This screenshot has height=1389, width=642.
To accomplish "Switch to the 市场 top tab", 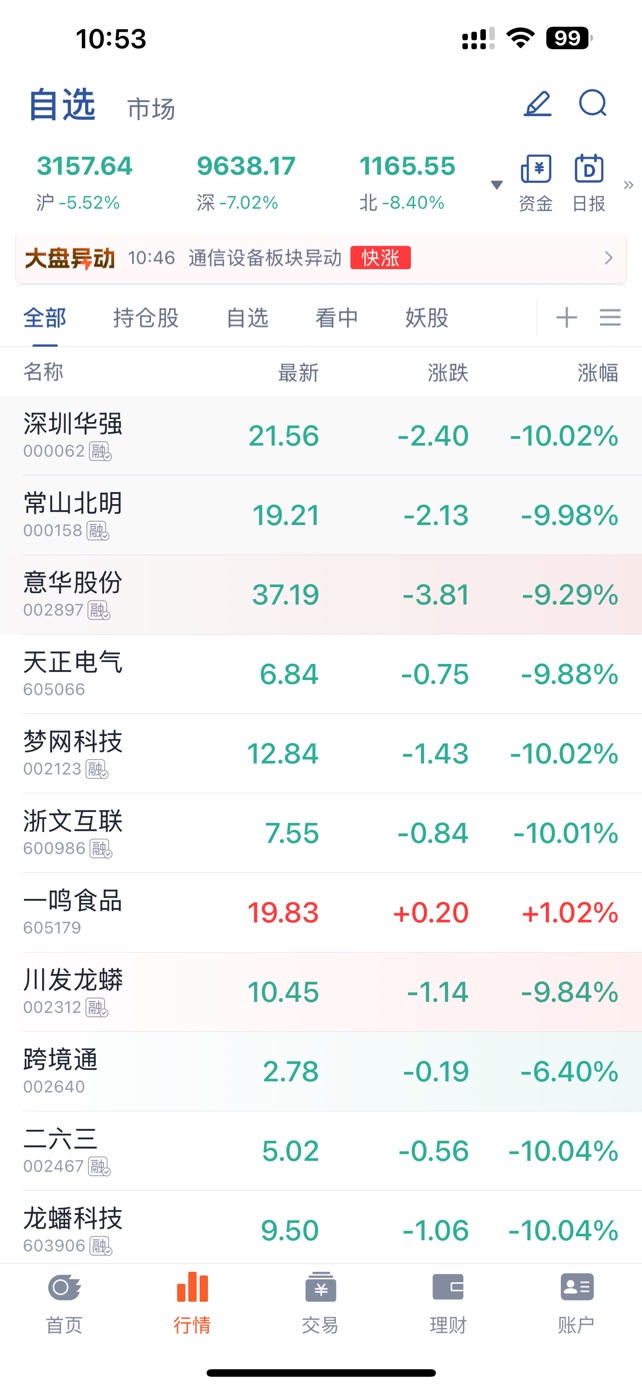I will tap(151, 108).
